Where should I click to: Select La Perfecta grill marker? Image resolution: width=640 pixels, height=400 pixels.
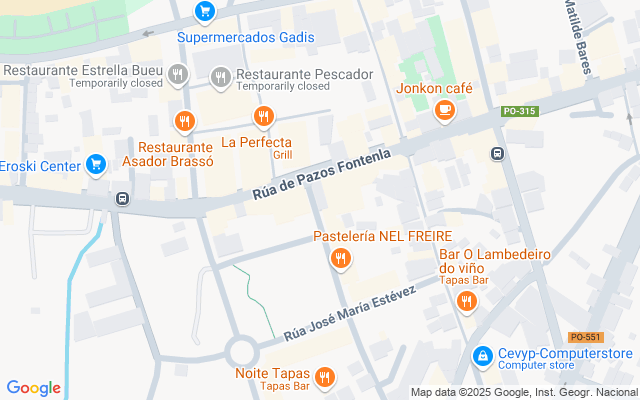[x=264, y=117]
